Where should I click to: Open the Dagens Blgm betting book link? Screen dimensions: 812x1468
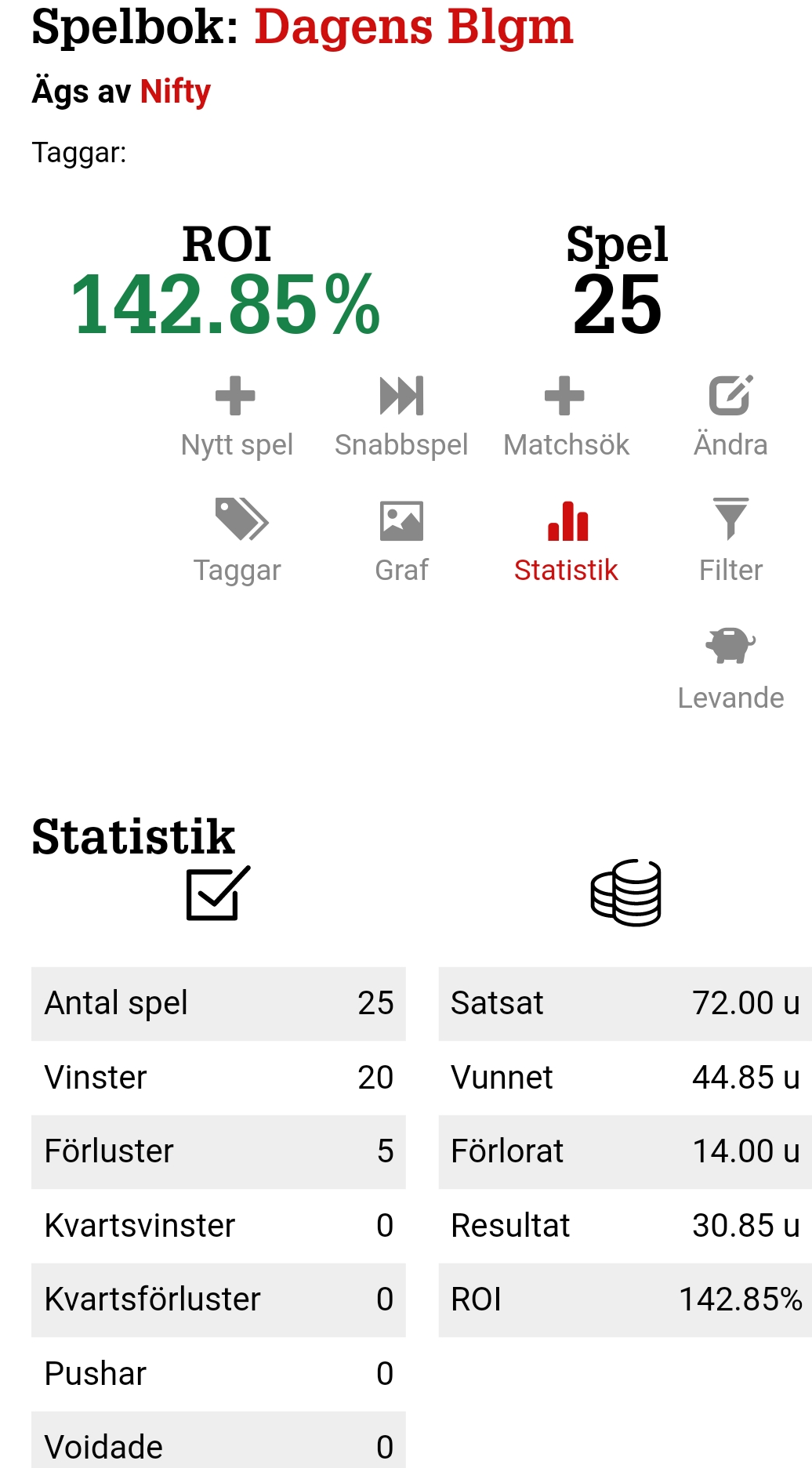coord(414,28)
